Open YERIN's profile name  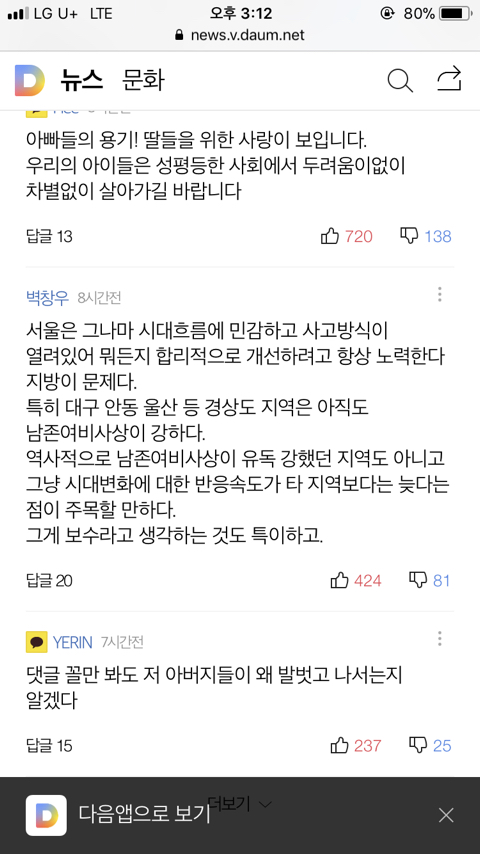(x=72, y=642)
